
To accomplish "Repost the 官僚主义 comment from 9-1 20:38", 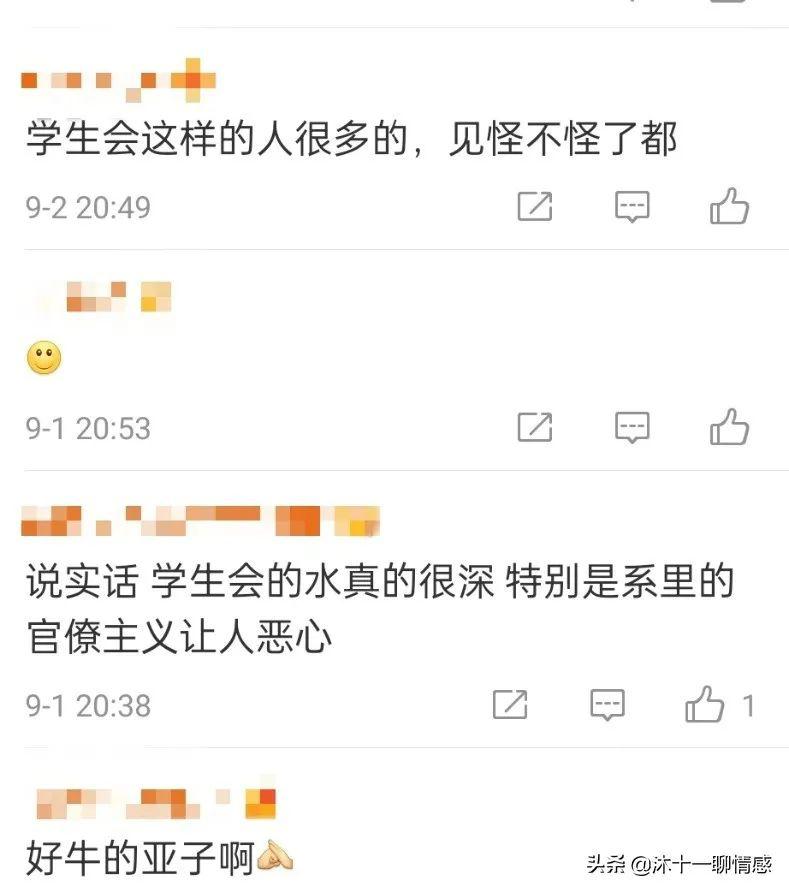I will point(510,705).
